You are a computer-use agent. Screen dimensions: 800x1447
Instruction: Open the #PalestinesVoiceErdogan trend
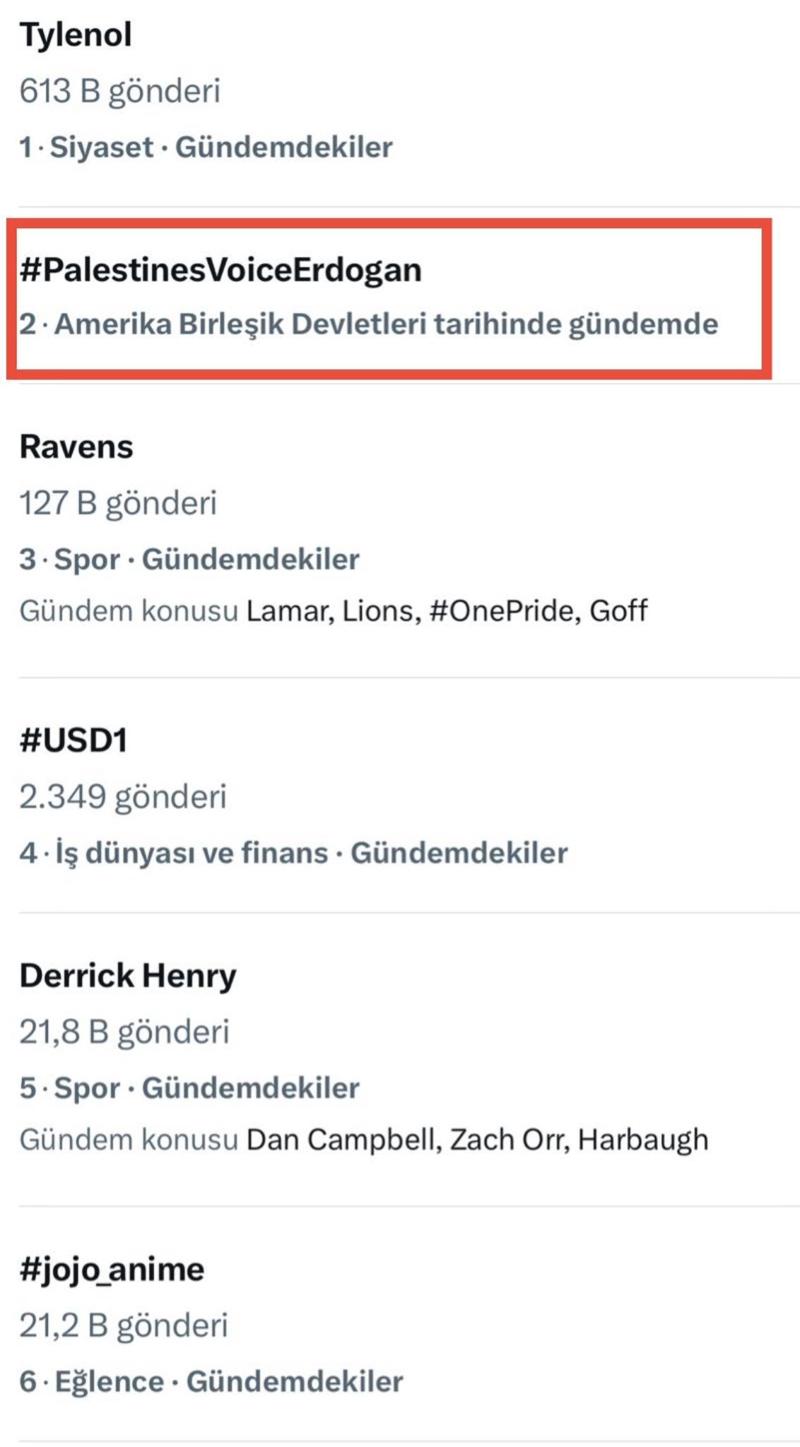(400, 296)
